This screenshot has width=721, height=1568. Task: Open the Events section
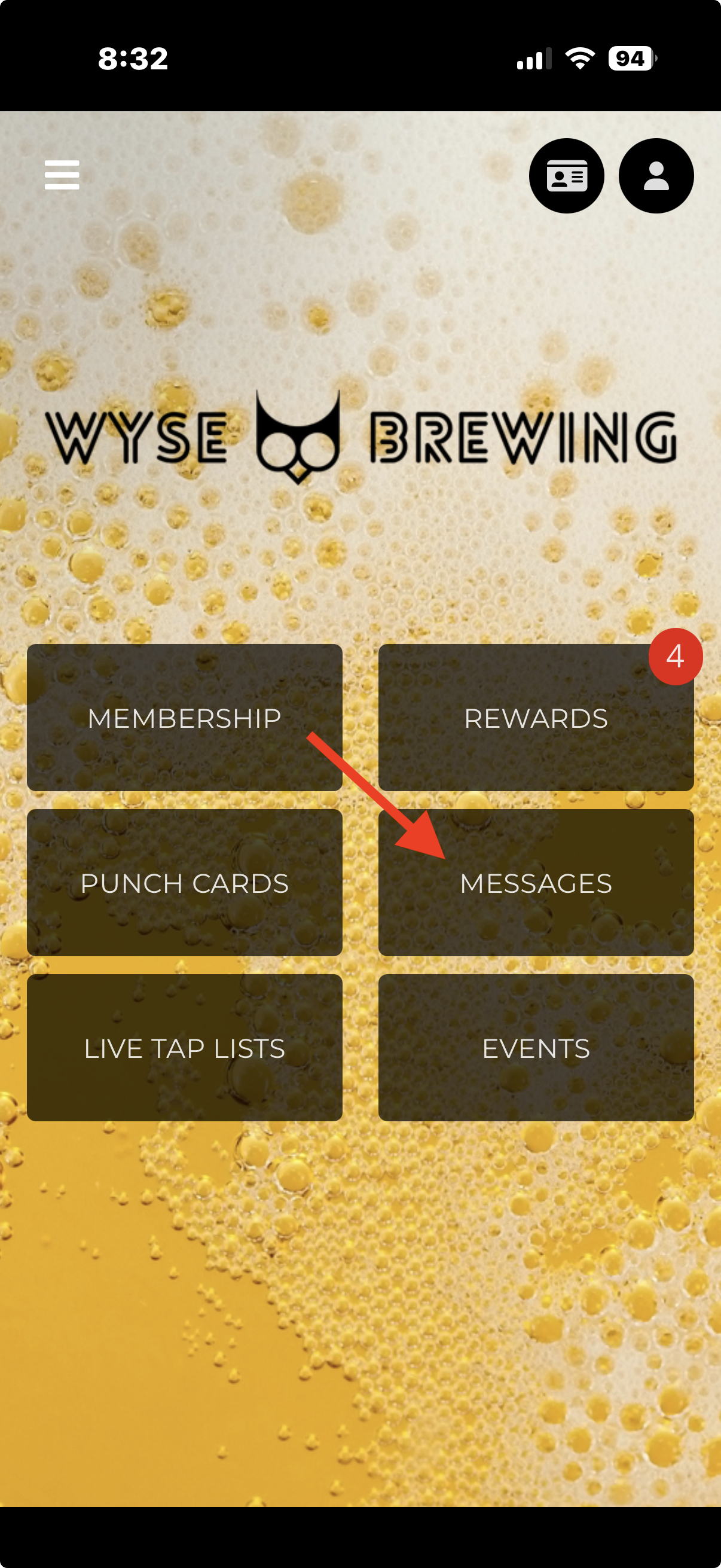coord(536,1048)
